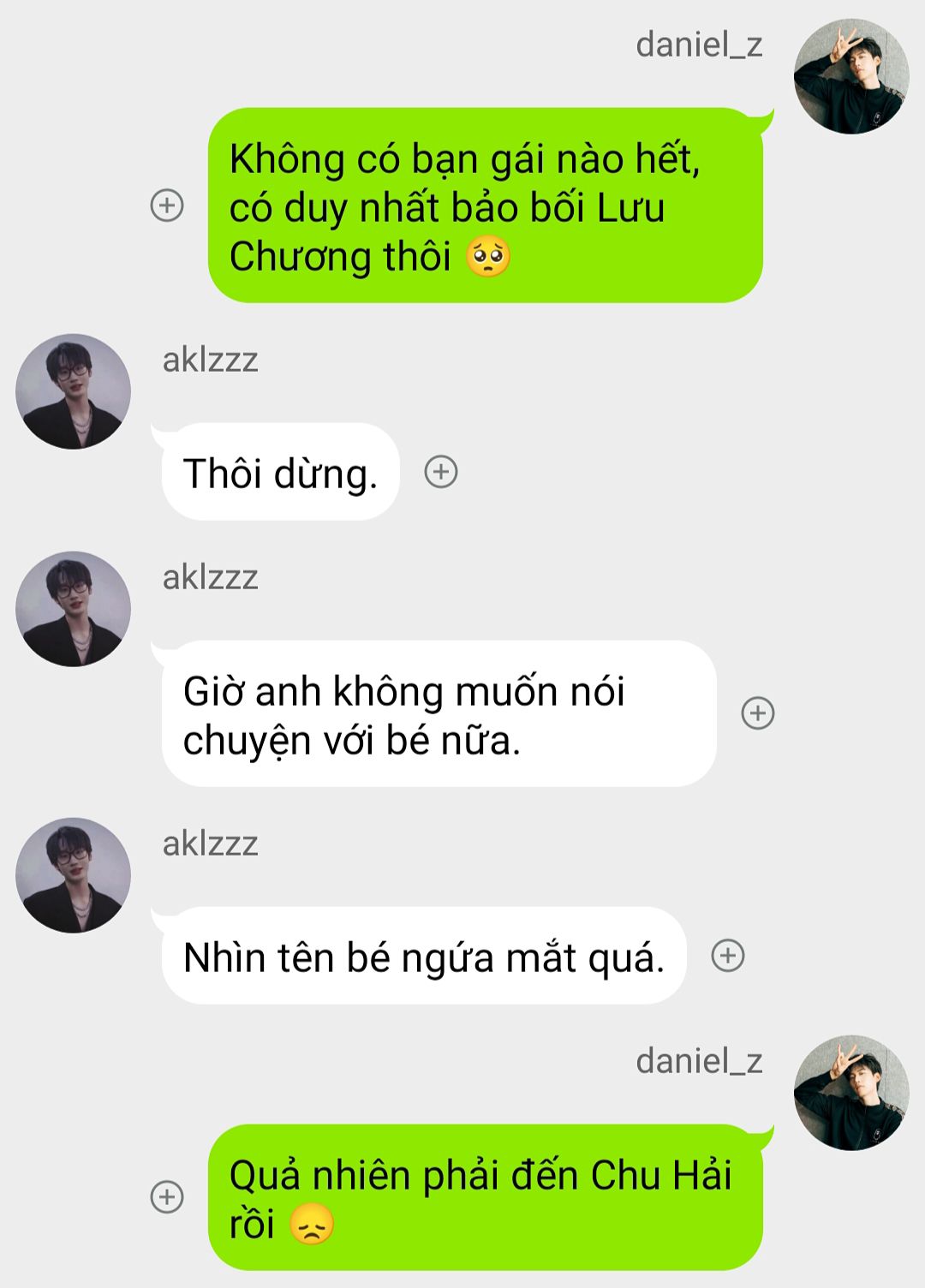Image resolution: width=925 pixels, height=1288 pixels.
Task: Open daniel_z's avatar above "Không có bạn gái" message
Action: 851,76
